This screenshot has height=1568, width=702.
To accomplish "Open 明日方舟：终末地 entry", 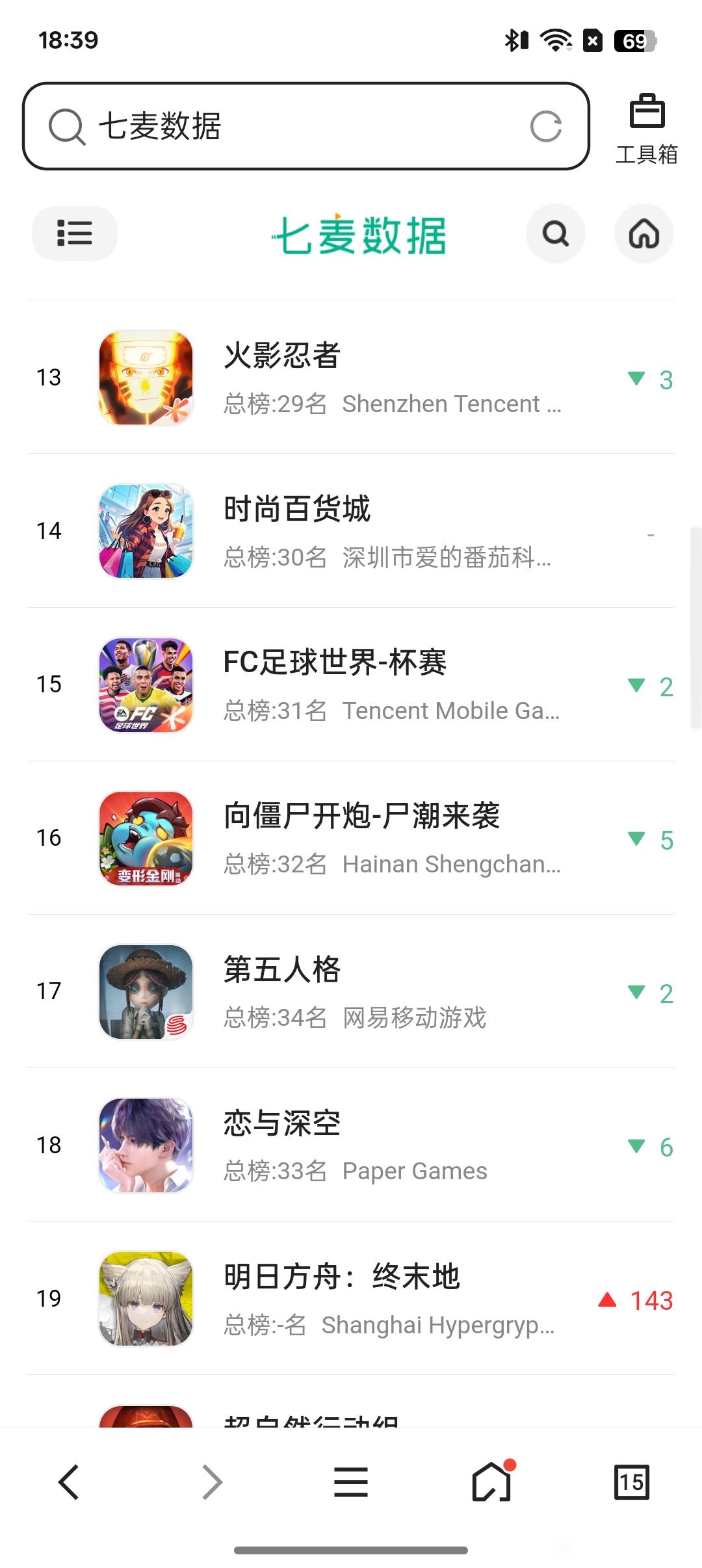I will click(351, 1298).
